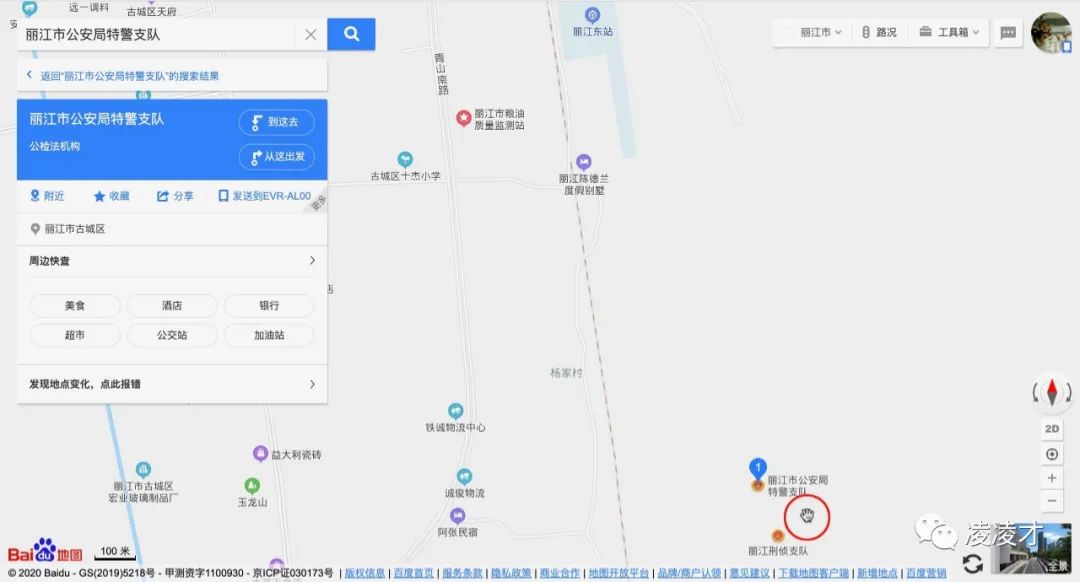Save place with 收藏

[111, 196]
